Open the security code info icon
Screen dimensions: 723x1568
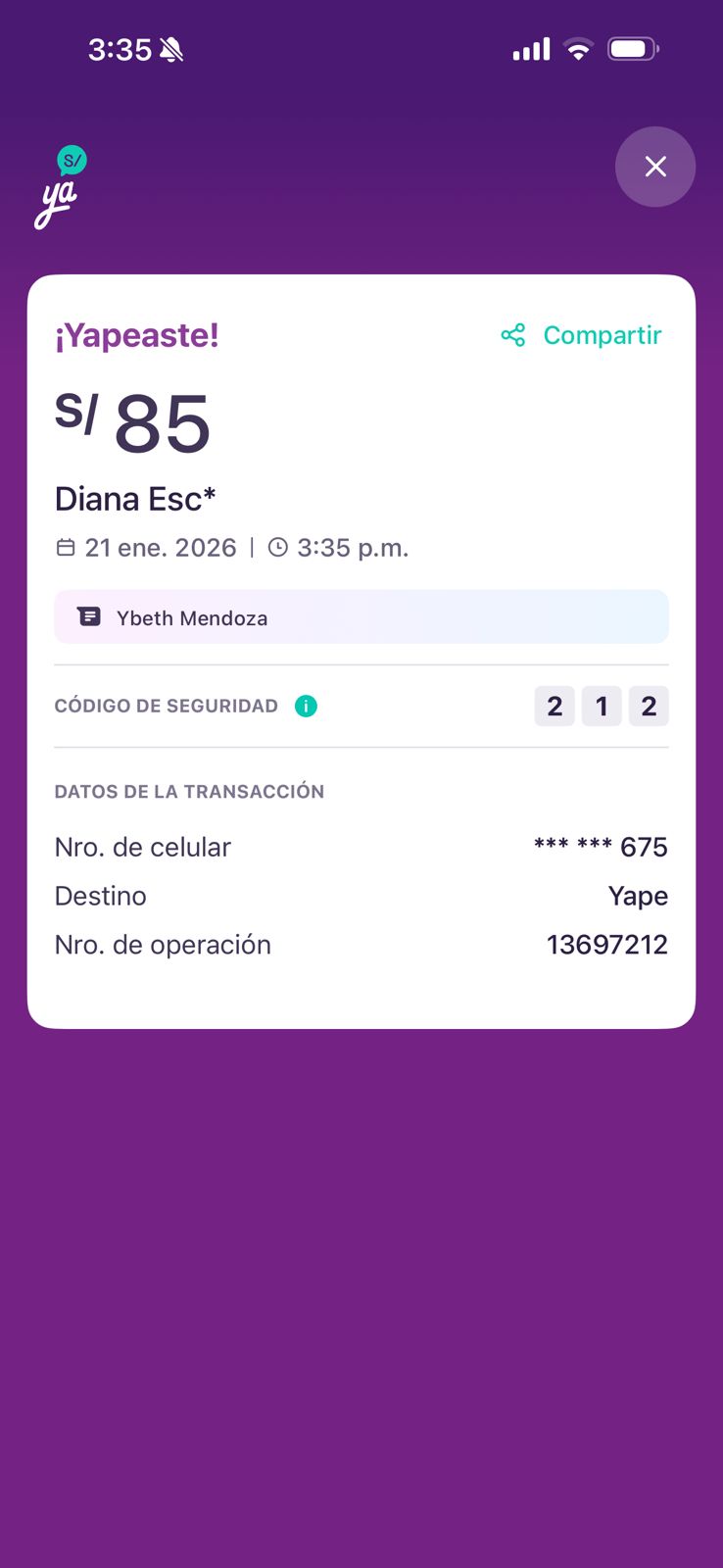click(306, 706)
